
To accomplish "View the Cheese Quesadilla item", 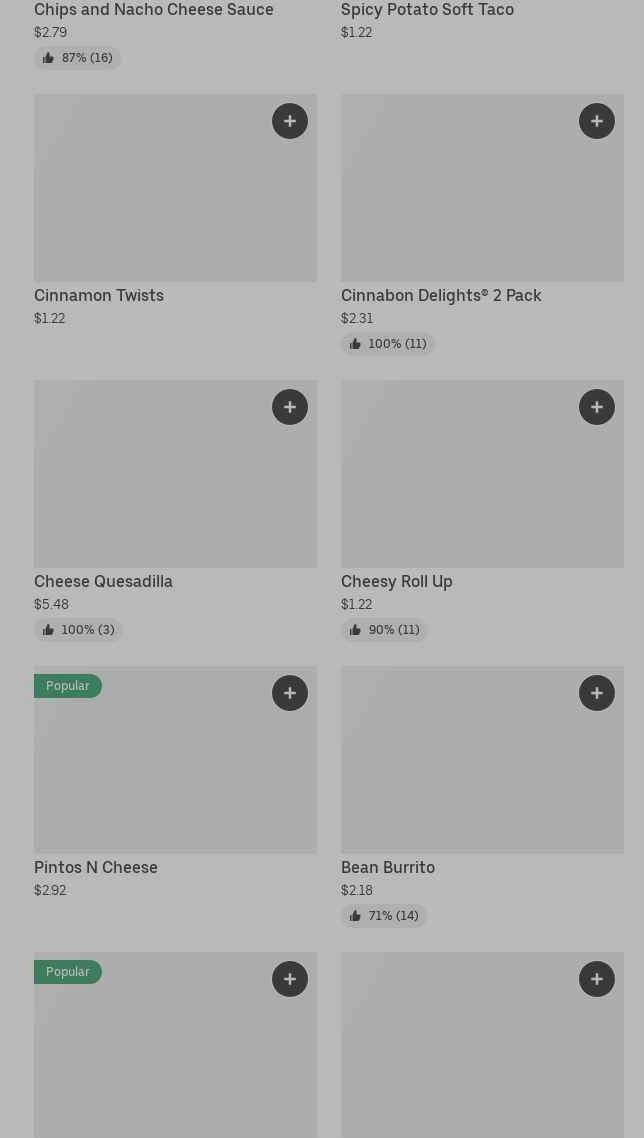I will [175, 510].
